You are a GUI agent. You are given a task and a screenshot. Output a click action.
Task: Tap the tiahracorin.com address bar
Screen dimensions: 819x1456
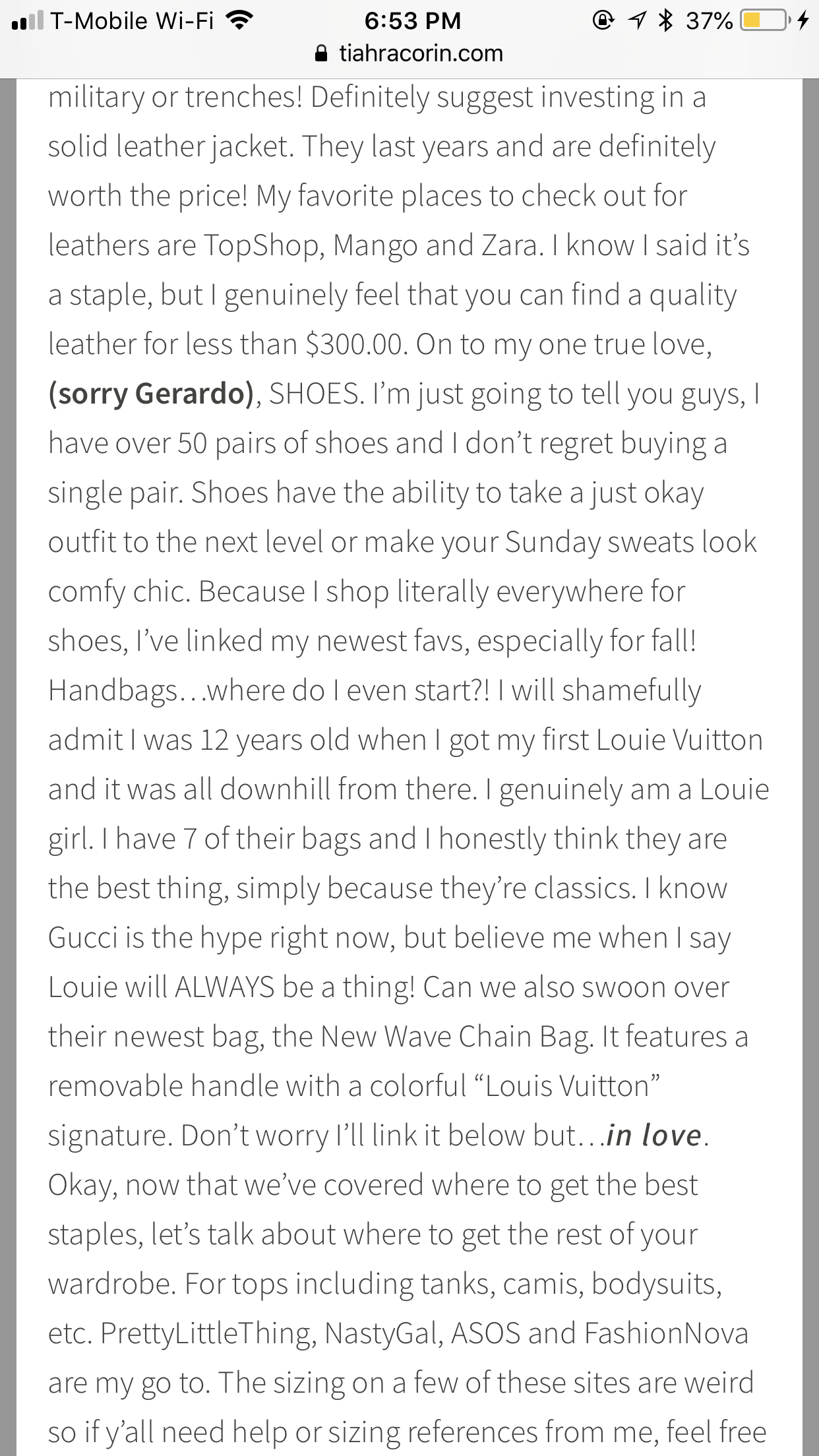tap(409, 53)
